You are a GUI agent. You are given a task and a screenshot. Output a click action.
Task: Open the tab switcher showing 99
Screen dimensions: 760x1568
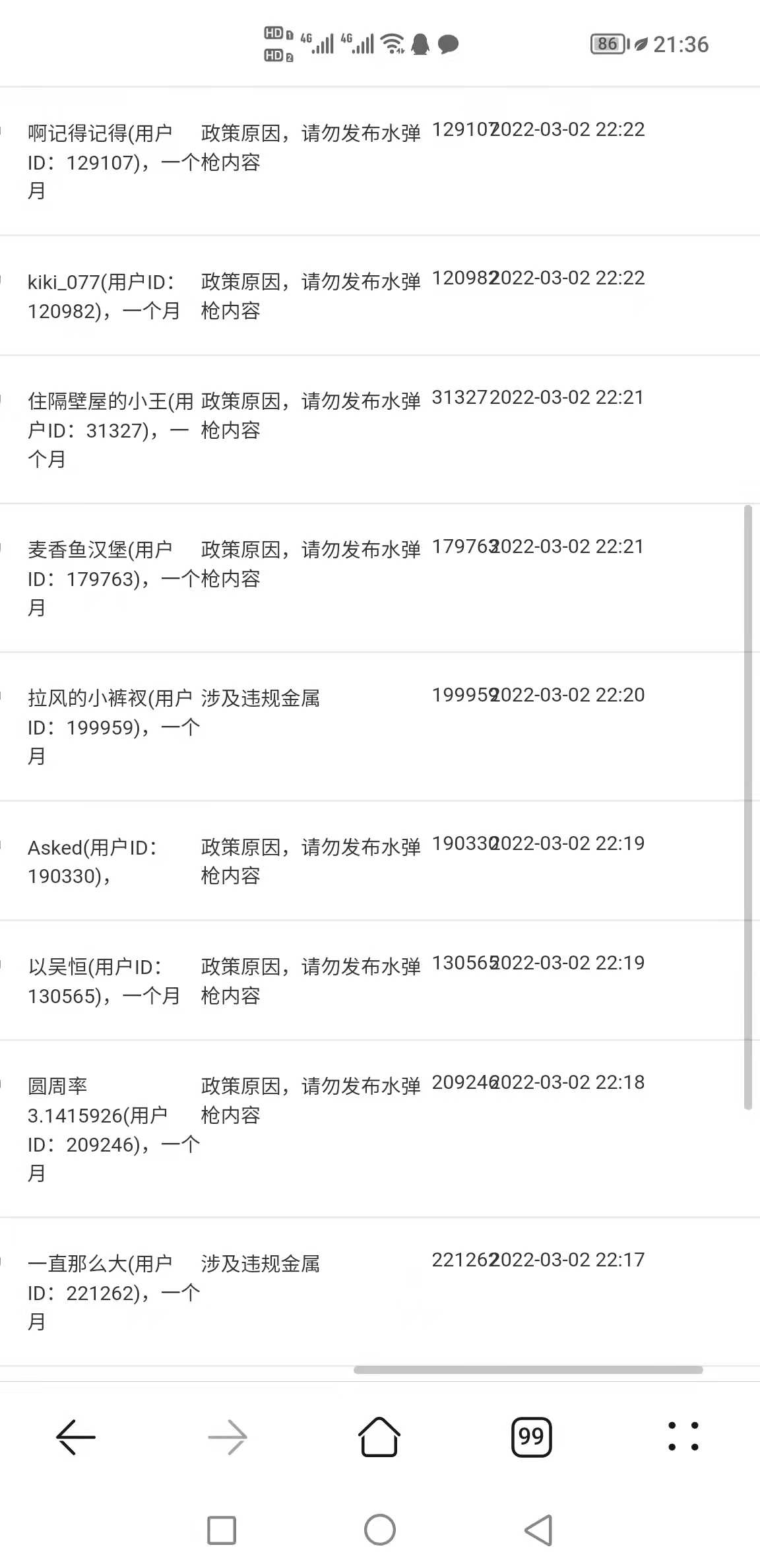tap(531, 1436)
